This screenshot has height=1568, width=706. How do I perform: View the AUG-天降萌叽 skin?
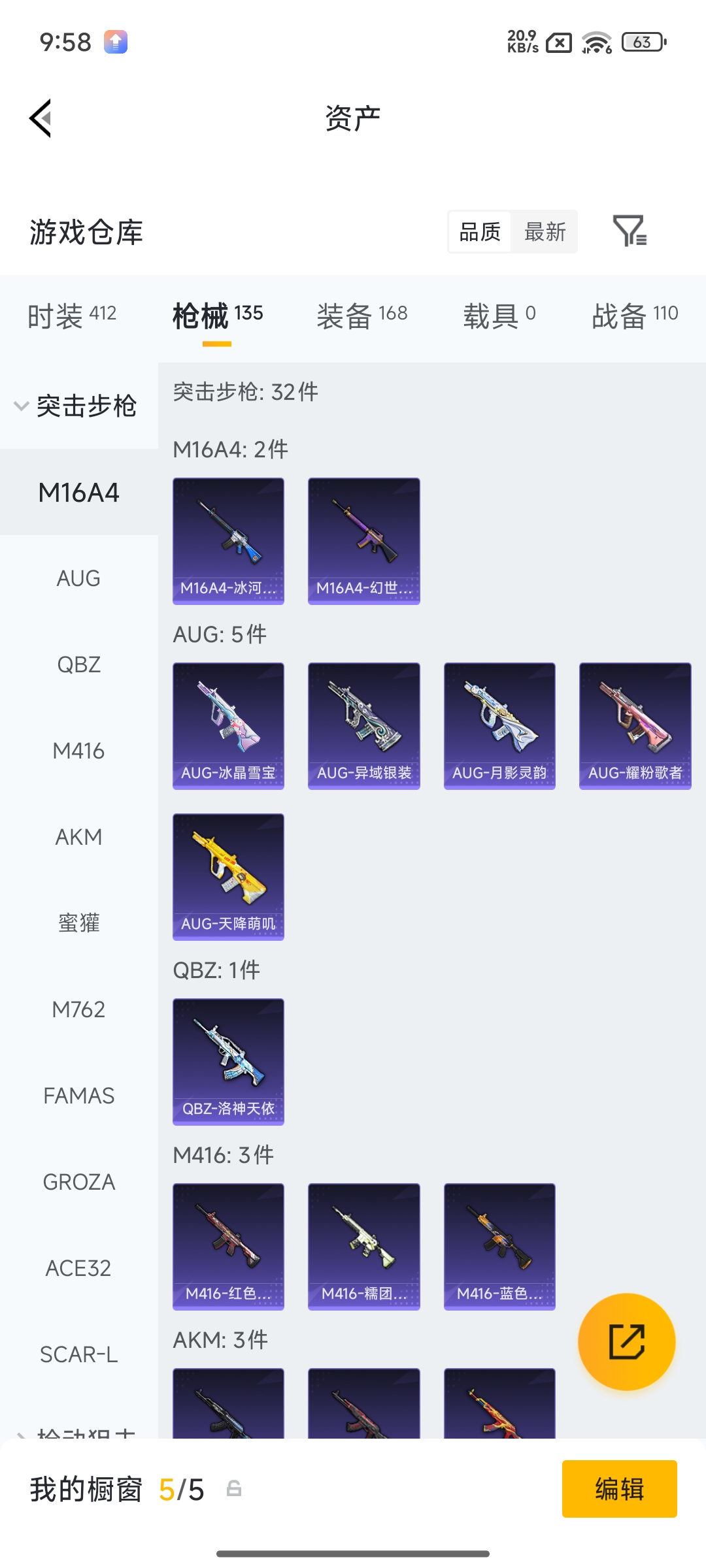pos(228,877)
